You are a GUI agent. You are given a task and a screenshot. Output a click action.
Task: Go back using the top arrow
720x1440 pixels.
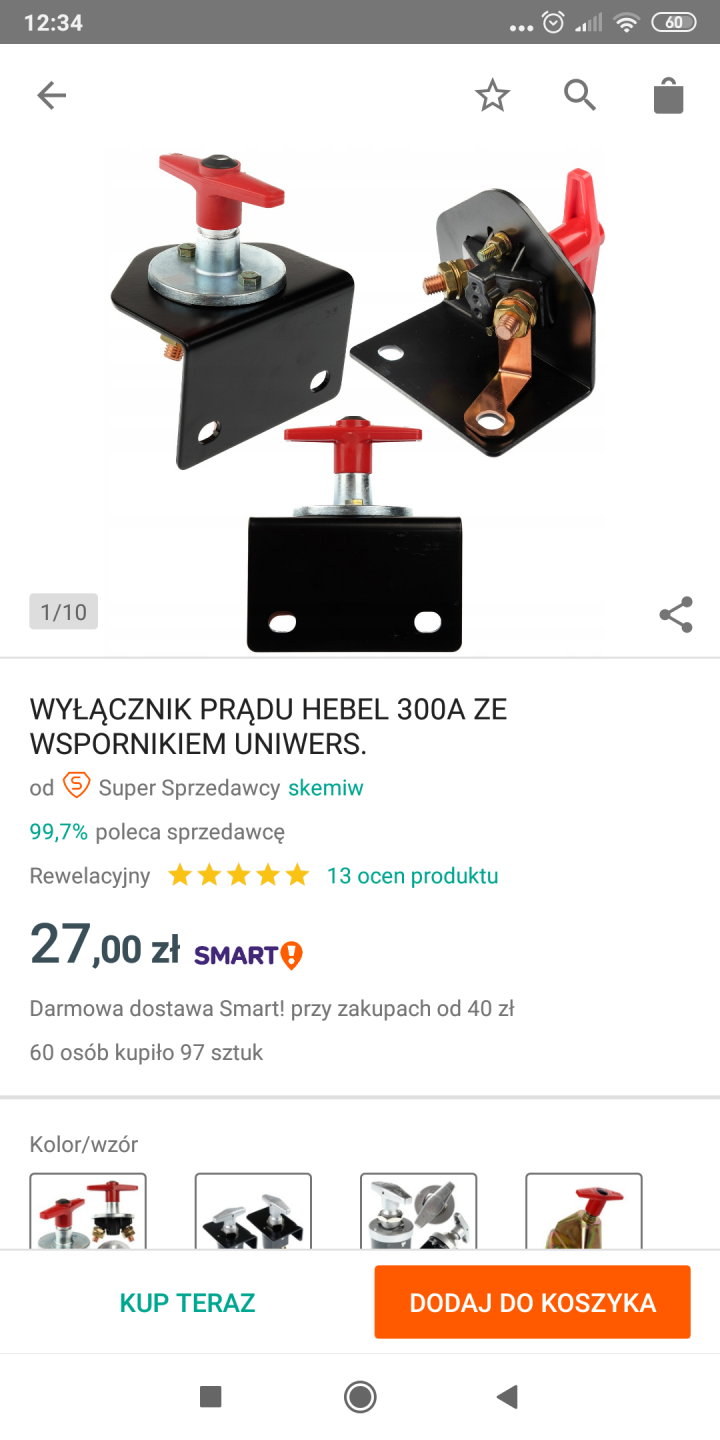51,95
